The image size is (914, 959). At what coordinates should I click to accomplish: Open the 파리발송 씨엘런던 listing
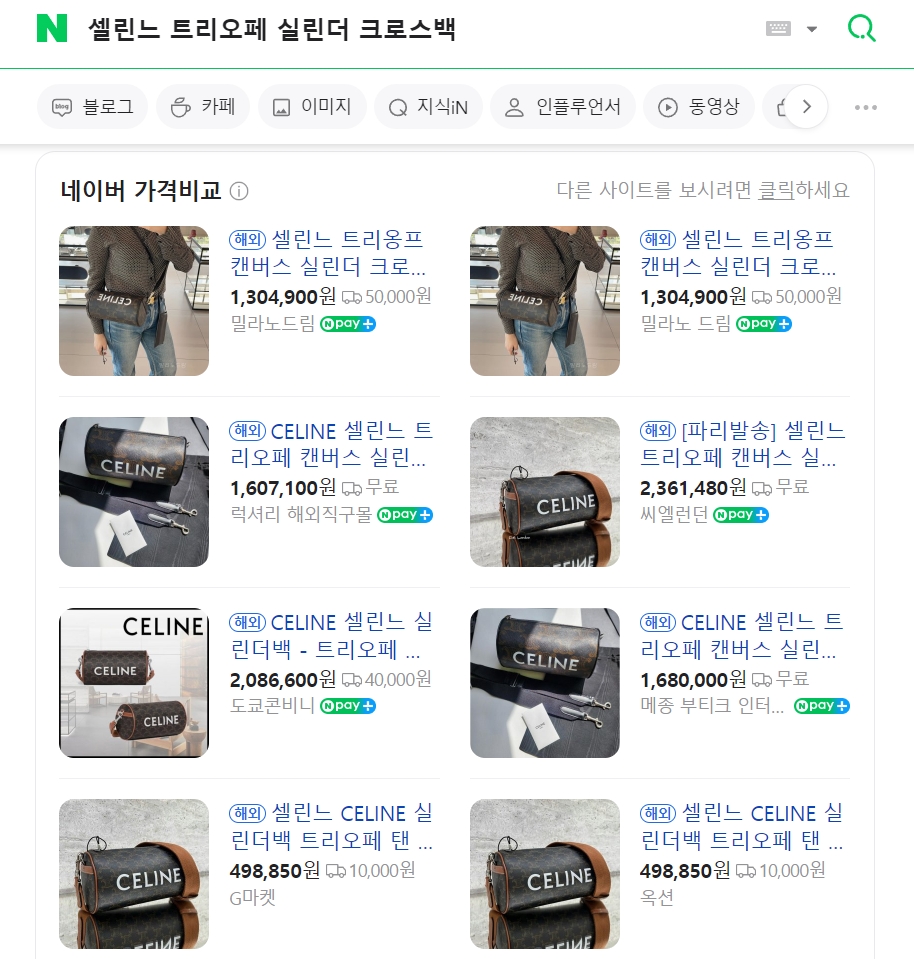coord(742,445)
